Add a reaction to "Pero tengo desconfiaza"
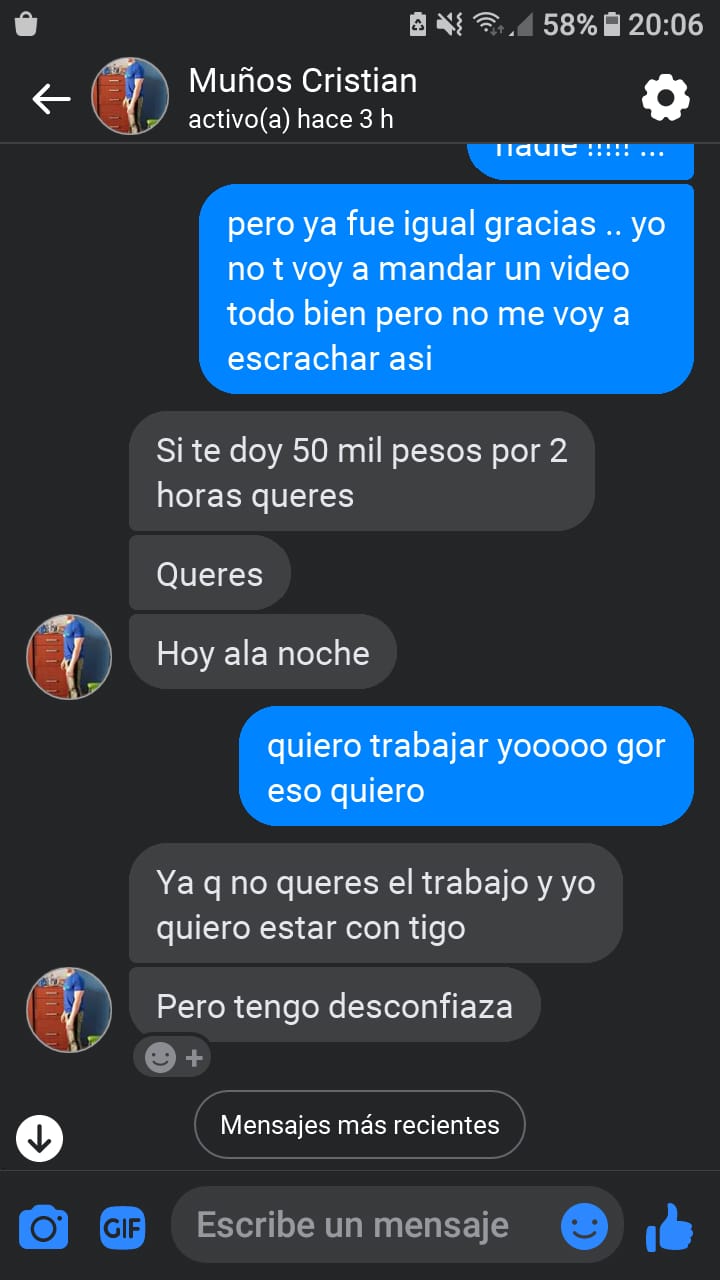Screen dimensions: 720x1280 pos(172,1057)
